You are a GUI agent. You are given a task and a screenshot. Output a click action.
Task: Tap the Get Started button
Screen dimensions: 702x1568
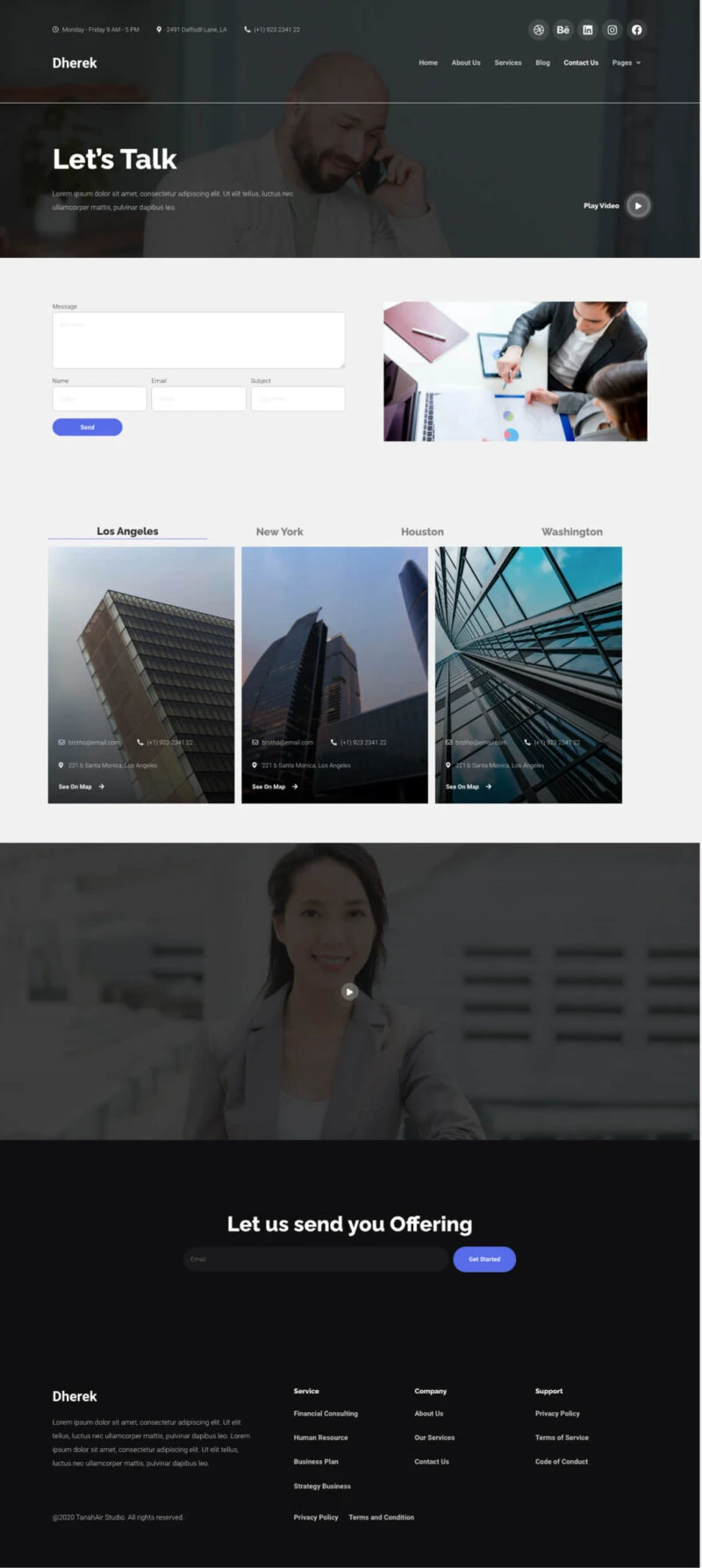pyautogui.click(x=484, y=1259)
